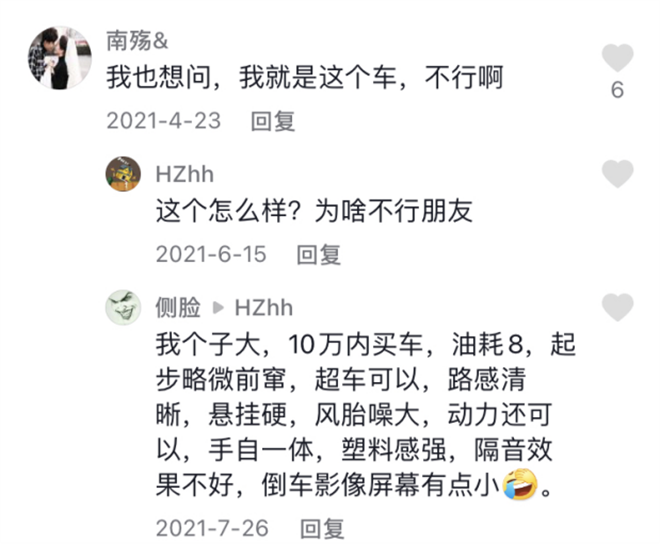
Task: Reply to HZhh's comment dated 2021-6-15
Action: pos(319,254)
